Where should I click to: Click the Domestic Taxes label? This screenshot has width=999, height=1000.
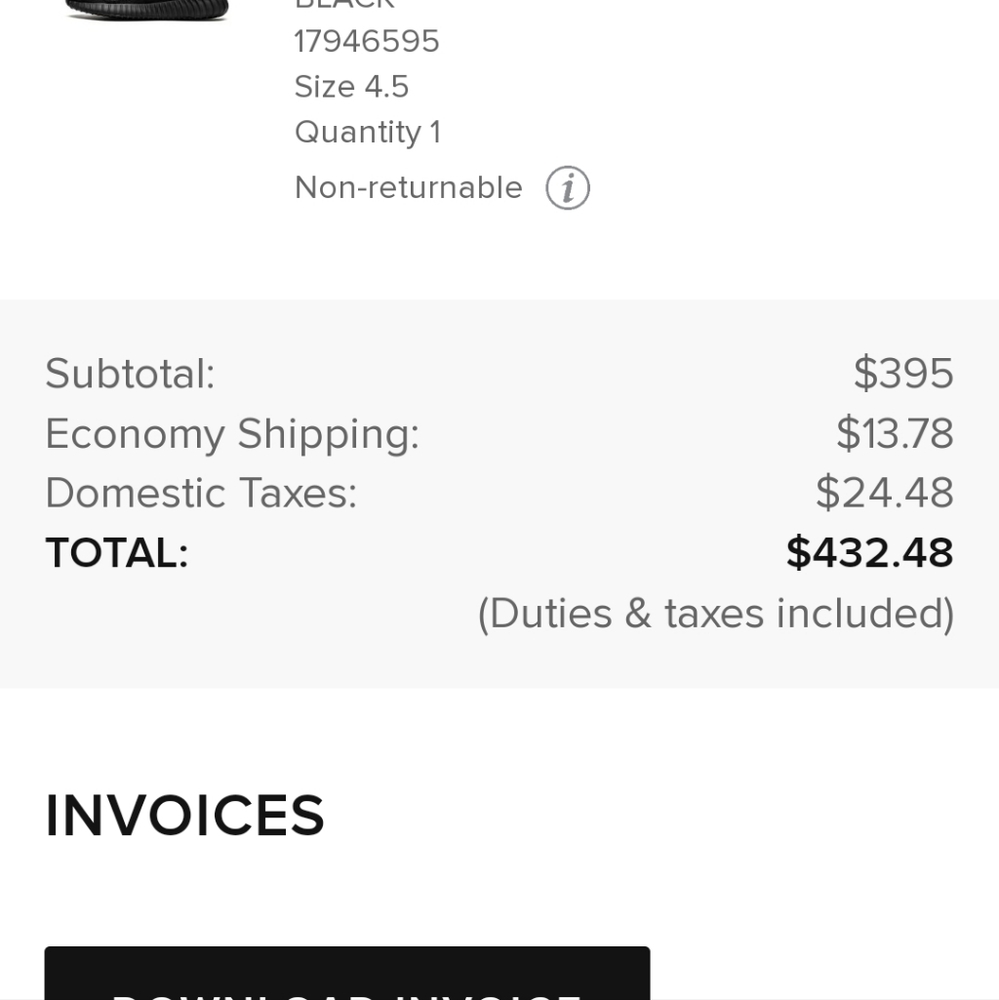coord(199,492)
